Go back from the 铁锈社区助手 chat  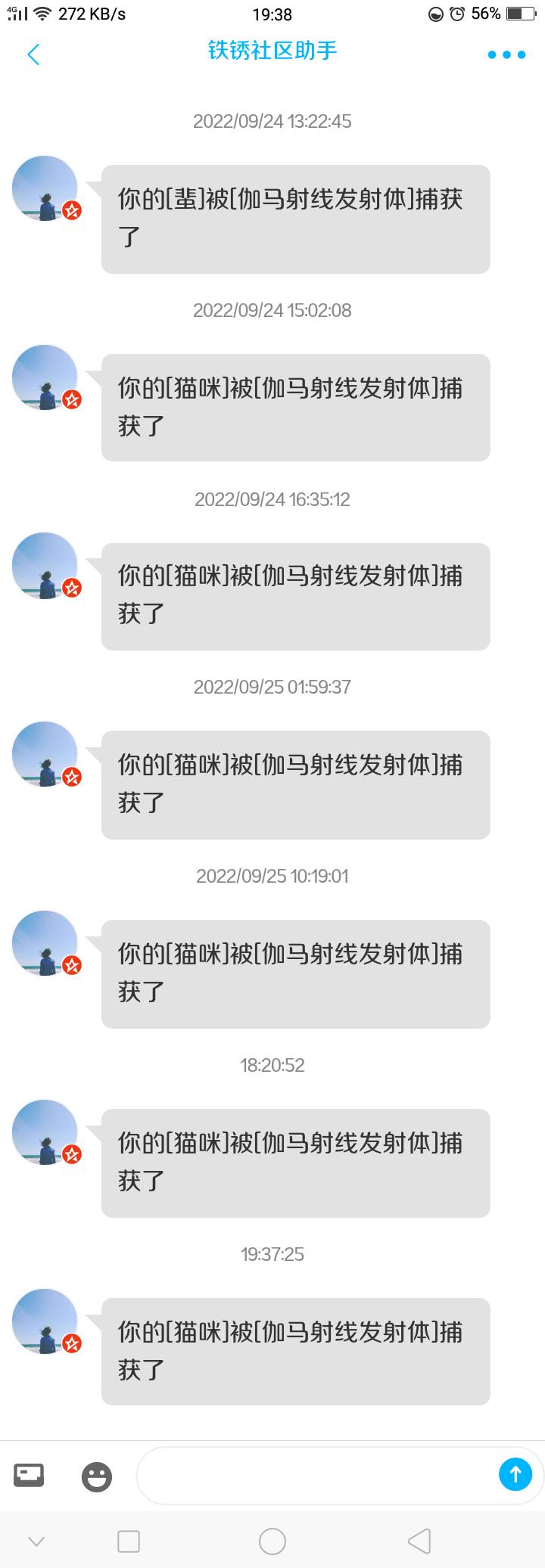[33, 54]
